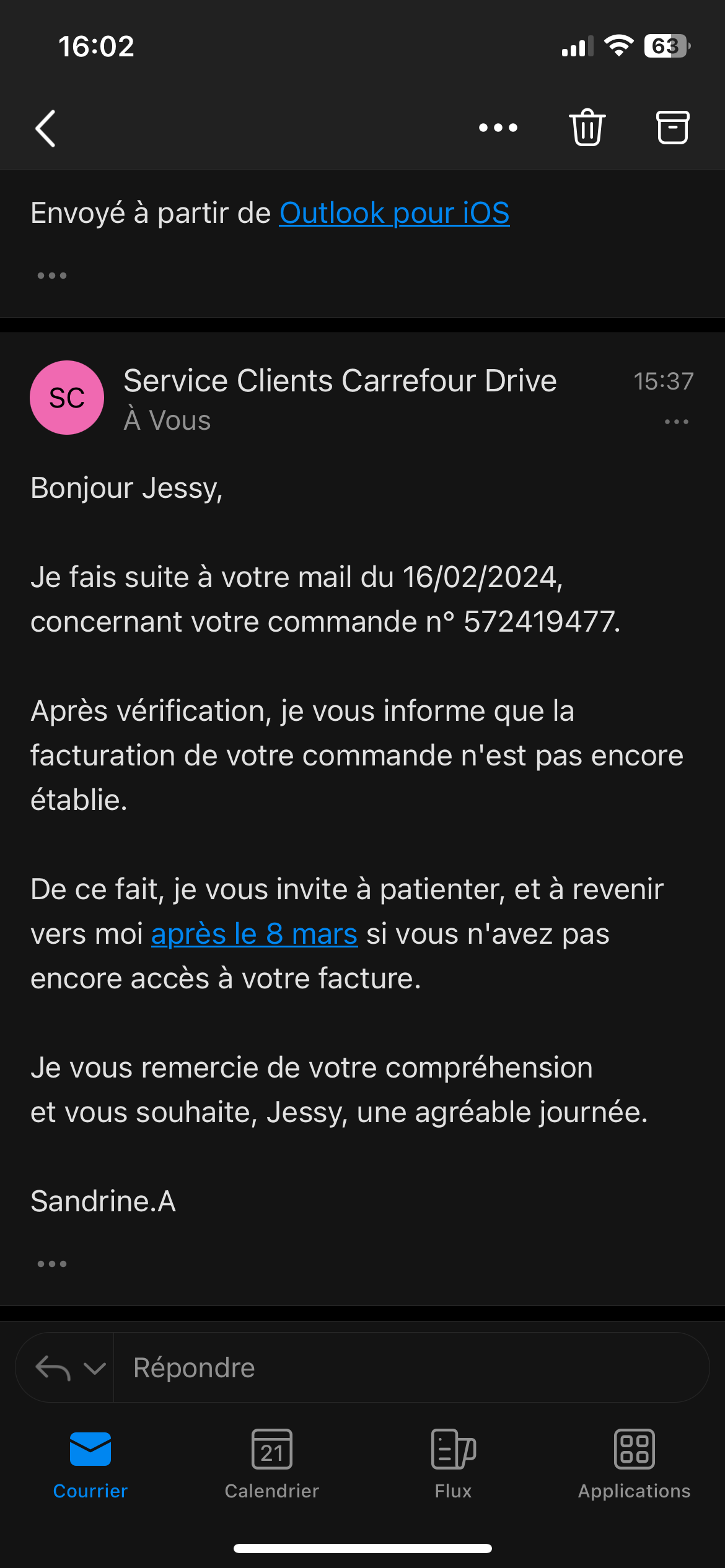The width and height of the screenshot is (725, 1568).
Task: Open message options next to 15:37
Action: tap(677, 422)
